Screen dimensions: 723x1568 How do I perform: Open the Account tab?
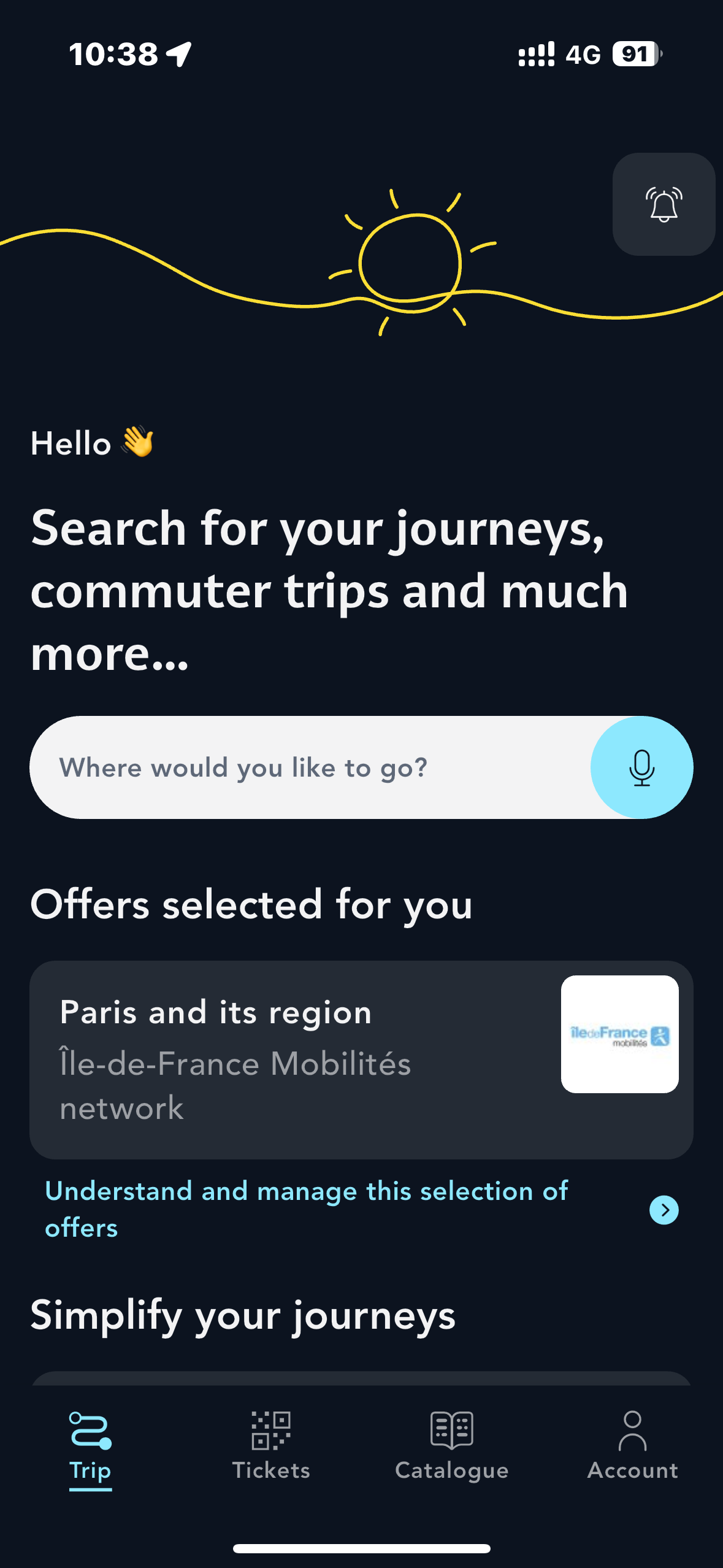[x=632, y=1445]
